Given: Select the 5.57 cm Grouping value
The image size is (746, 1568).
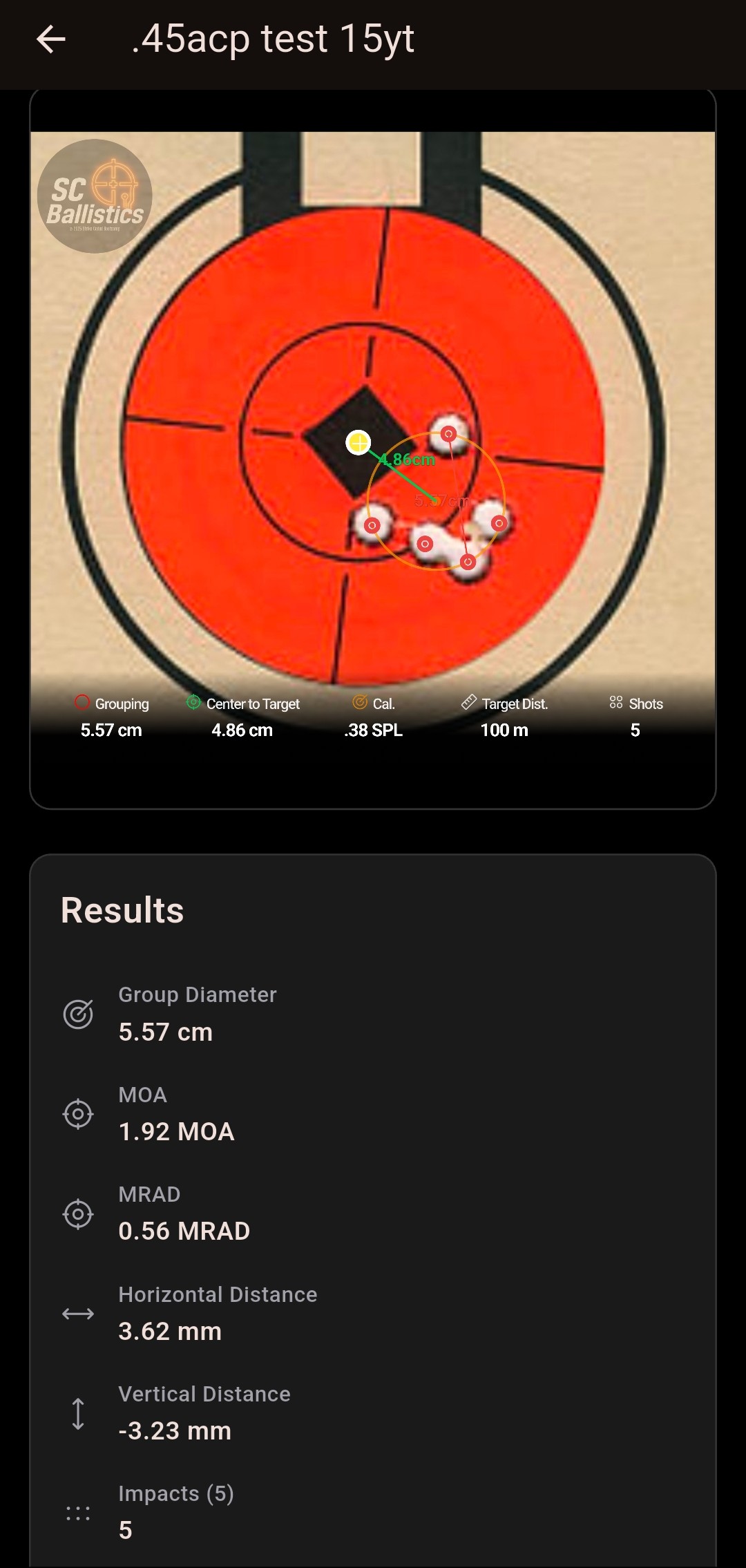Looking at the screenshot, I should 111,730.
